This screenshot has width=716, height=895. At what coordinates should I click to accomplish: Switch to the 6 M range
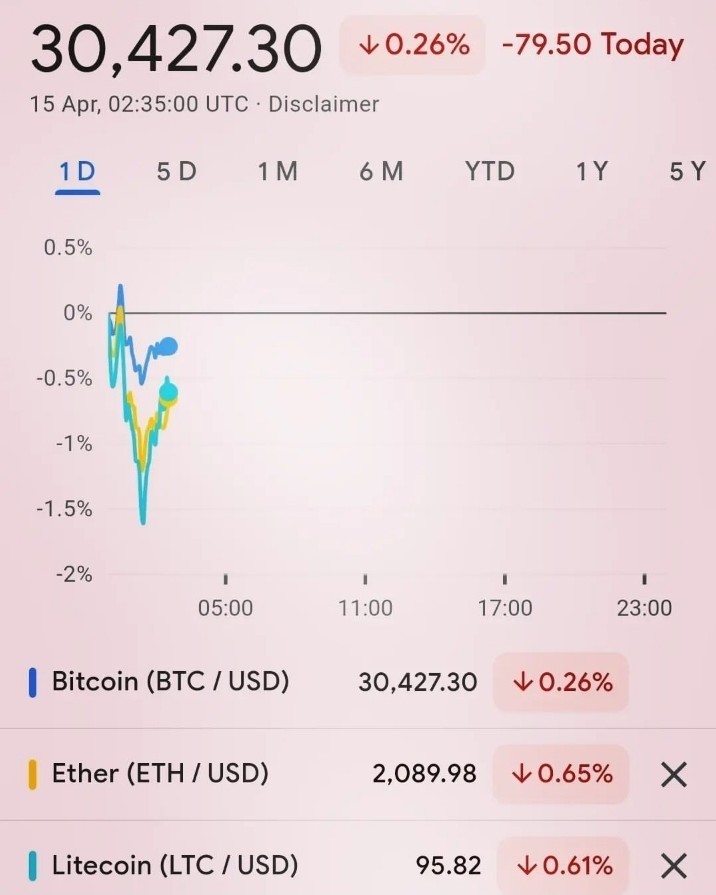coord(381,171)
